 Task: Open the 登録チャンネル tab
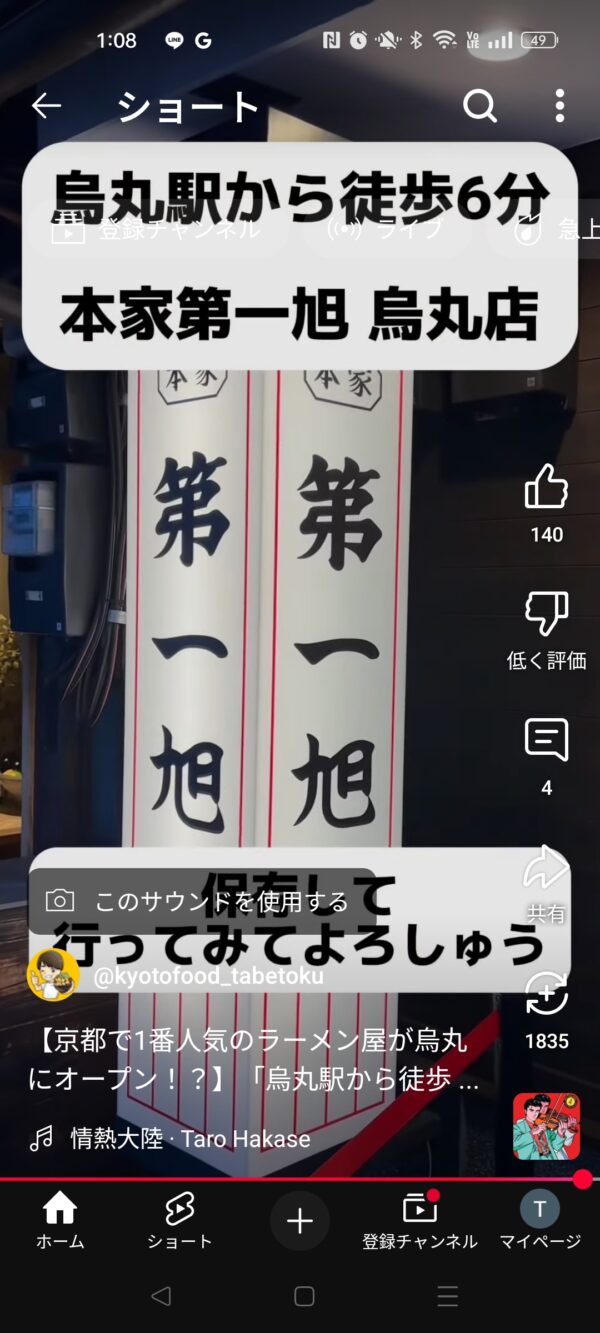click(x=420, y=1221)
